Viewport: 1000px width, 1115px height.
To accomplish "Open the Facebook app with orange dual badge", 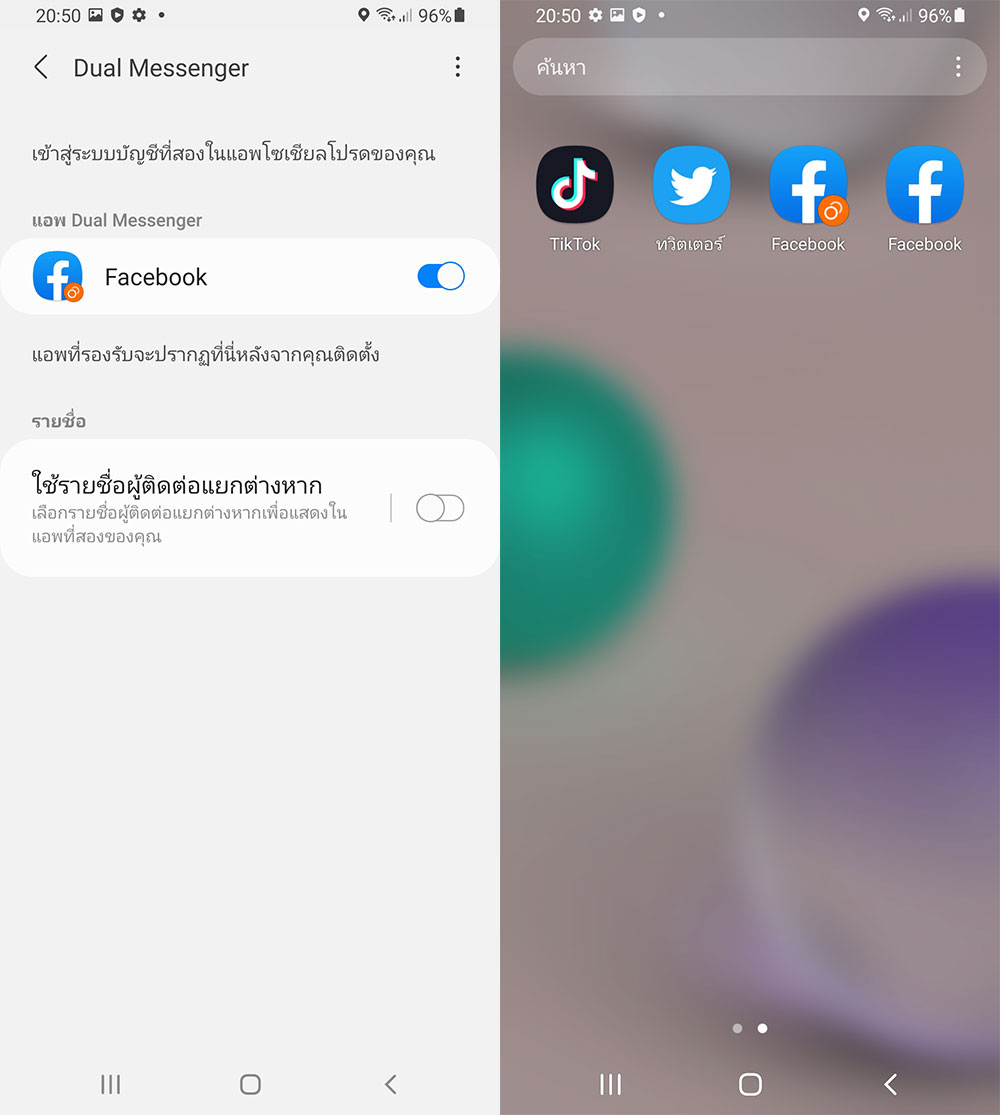I will click(808, 186).
